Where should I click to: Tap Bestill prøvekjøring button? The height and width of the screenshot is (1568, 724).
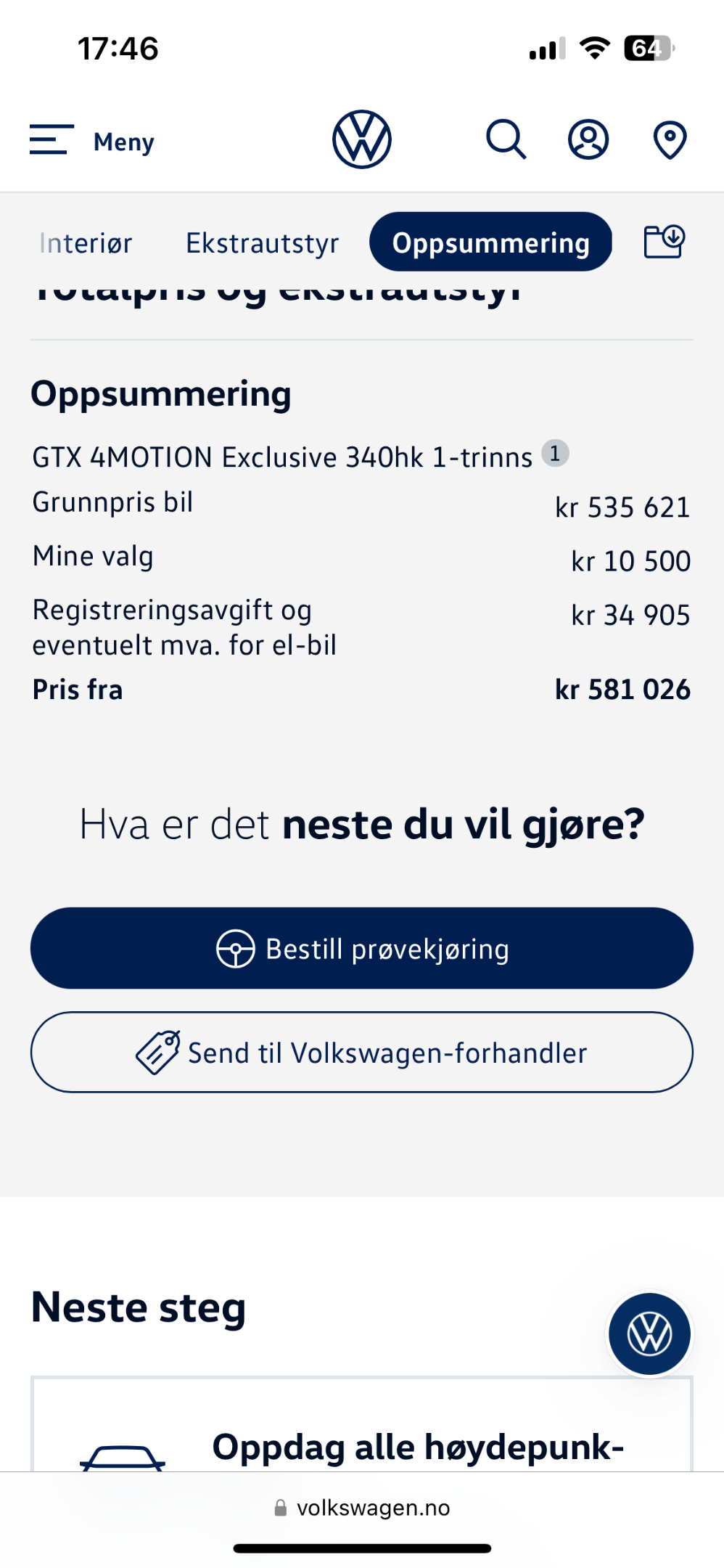(361, 948)
